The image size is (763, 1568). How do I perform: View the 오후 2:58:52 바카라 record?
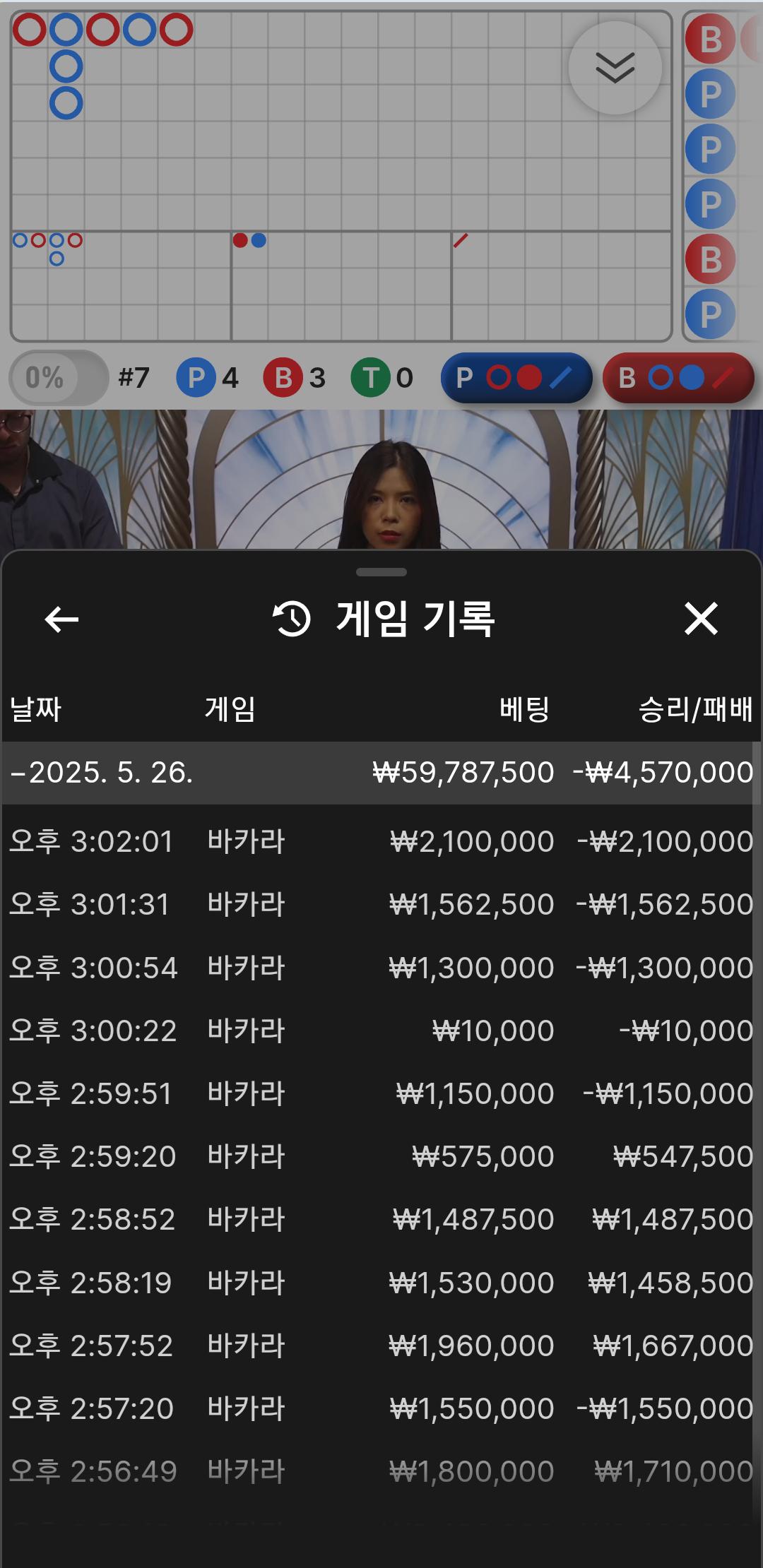(381, 1219)
